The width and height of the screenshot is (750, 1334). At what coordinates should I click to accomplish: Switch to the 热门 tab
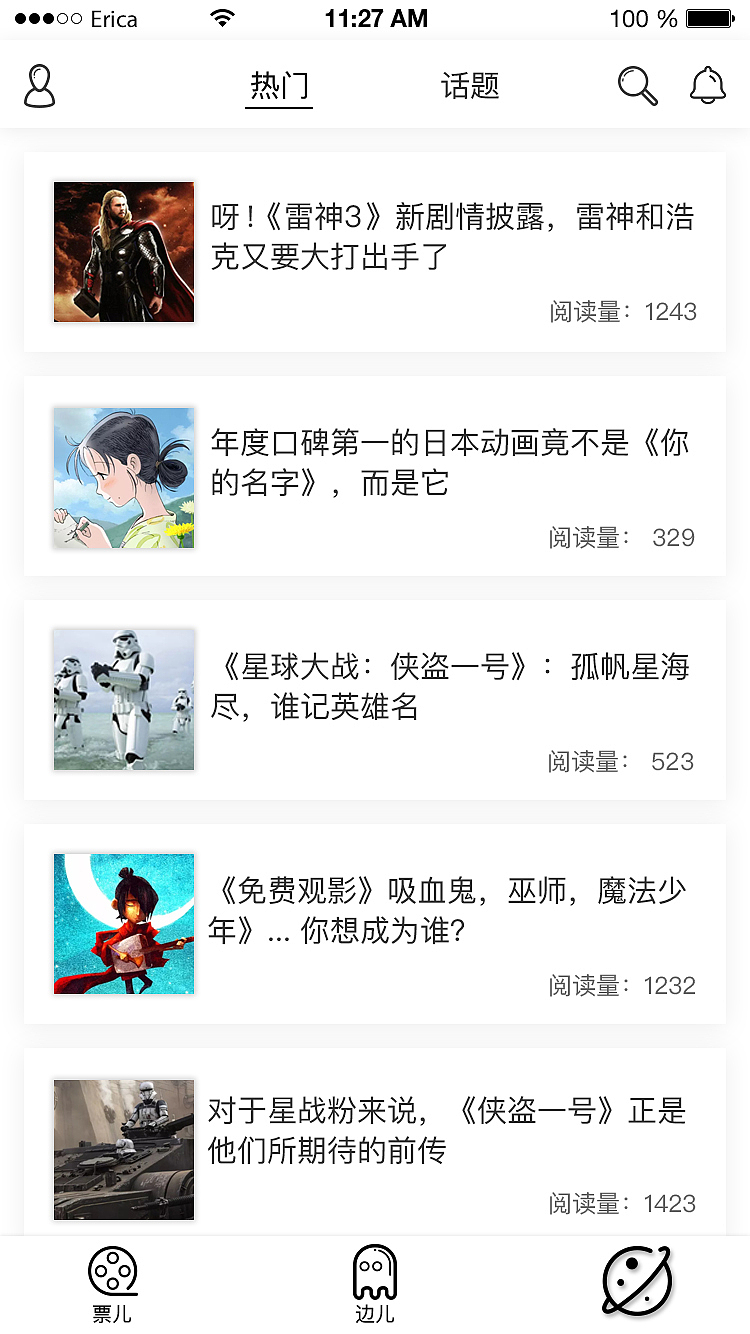[x=279, y=85]
